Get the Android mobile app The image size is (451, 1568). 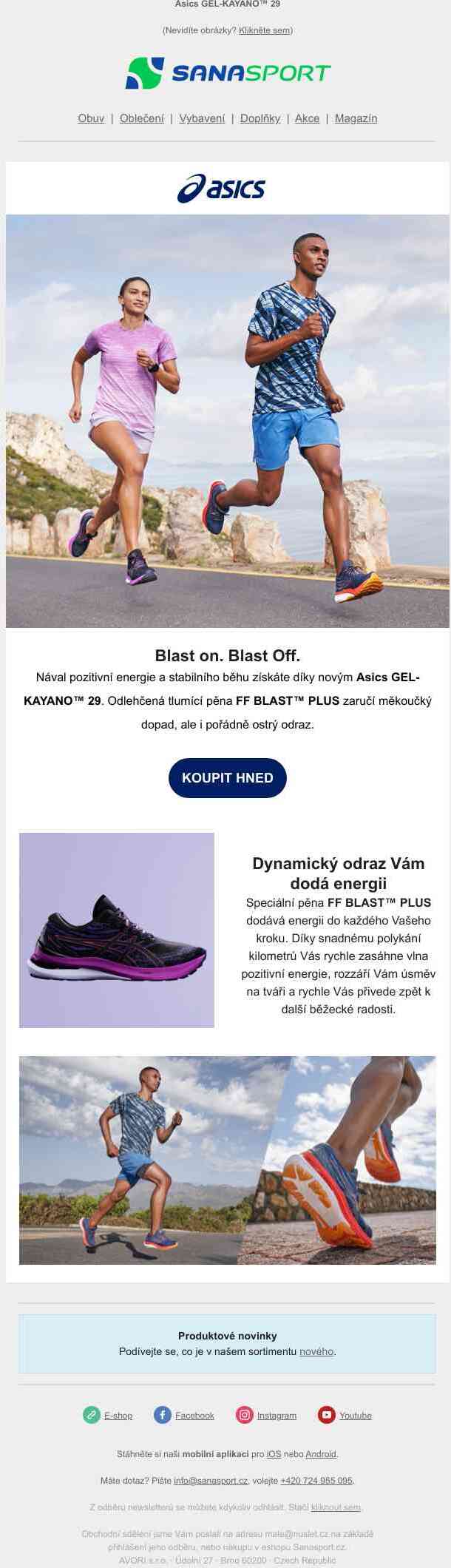coord(319,1454)
